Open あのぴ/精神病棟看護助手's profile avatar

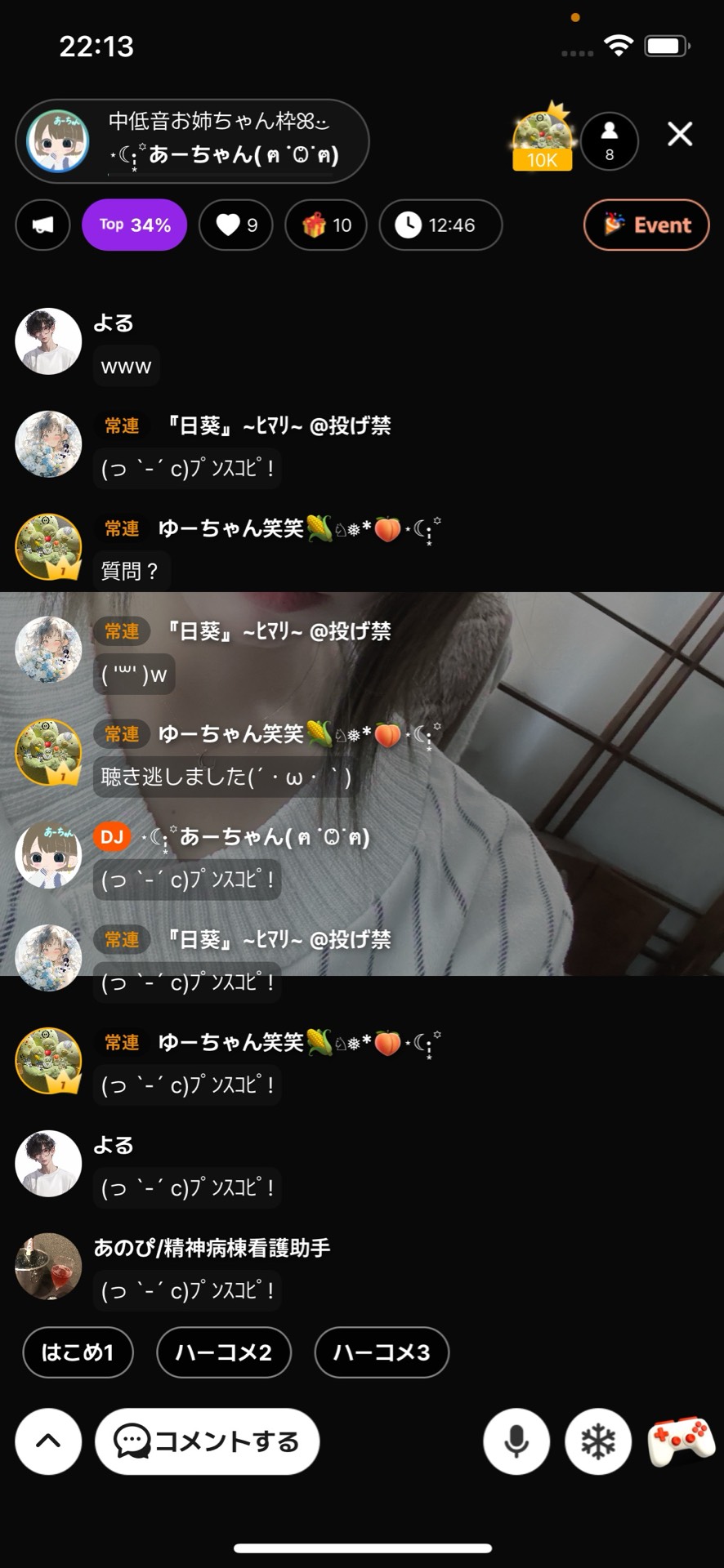(48, 1266)
